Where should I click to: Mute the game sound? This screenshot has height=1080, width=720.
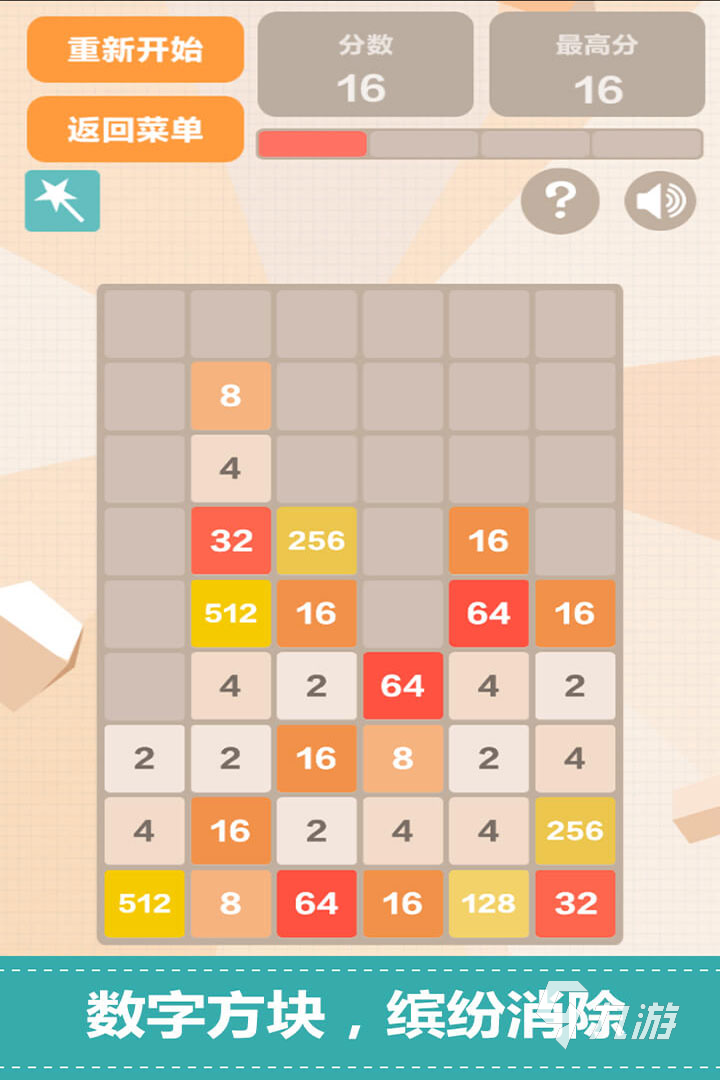(x=660, y=201)
